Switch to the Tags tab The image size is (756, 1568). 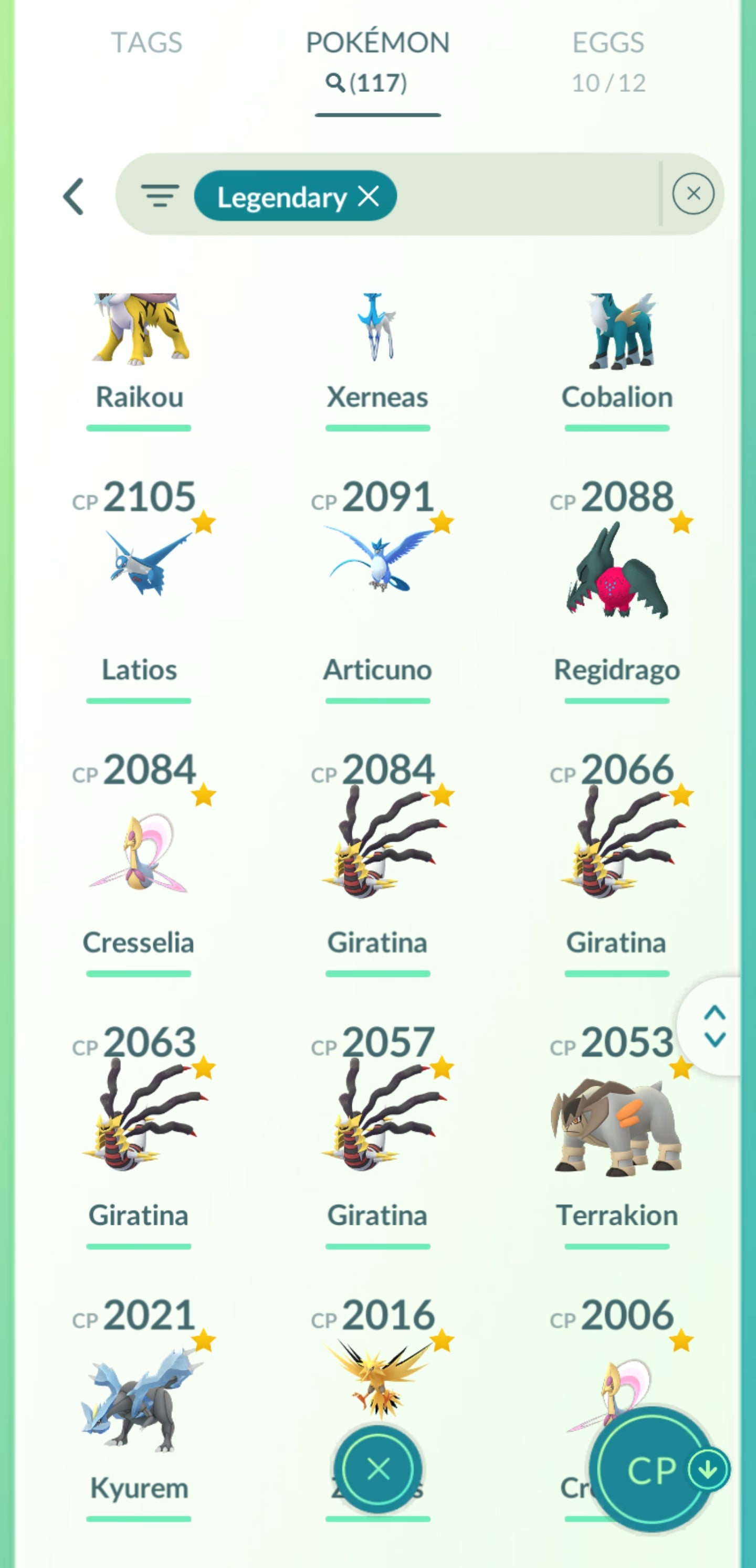146,43
